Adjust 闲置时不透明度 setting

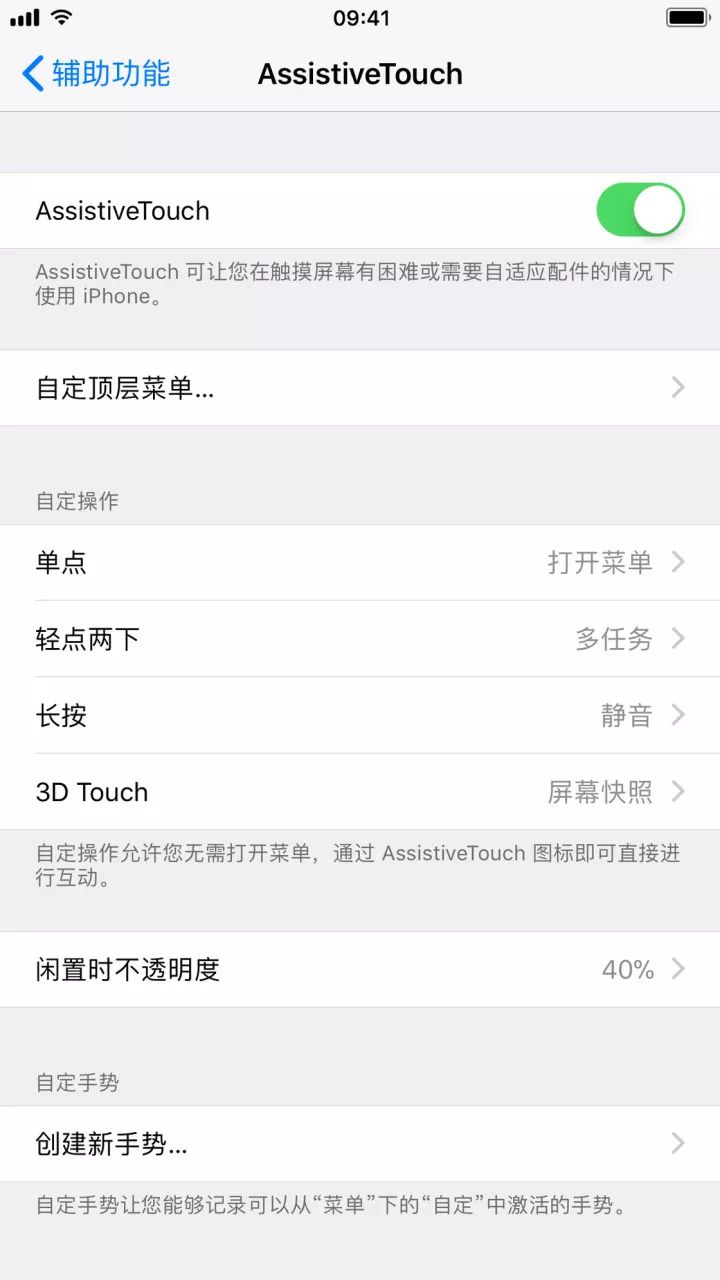pyautogui.click(x=360, y=969)
